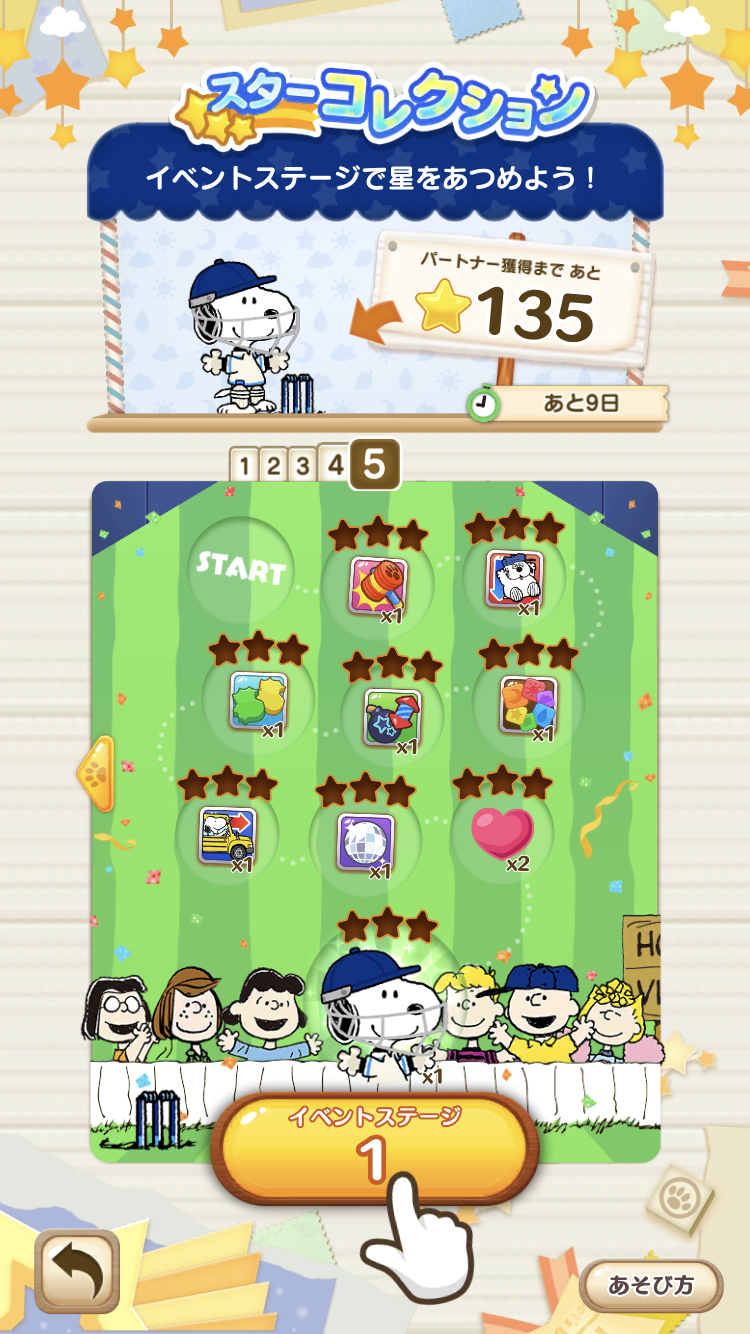Screen dimensions: 750x1334
Task: Select the school bus reward stage
Action: pyautogui.click(x=228, y=834)
